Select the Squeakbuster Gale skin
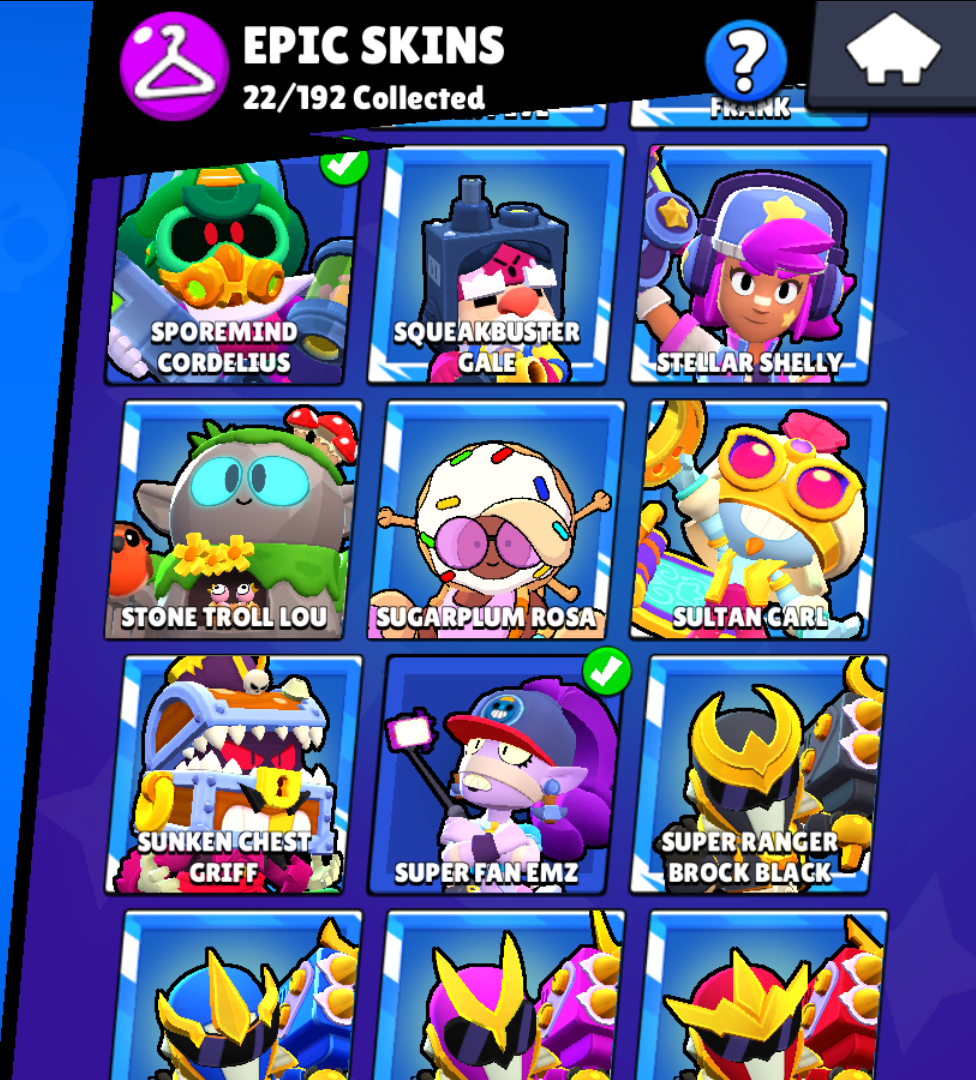The width and height of the screenshot is (976, 1080). coord(496,266)
